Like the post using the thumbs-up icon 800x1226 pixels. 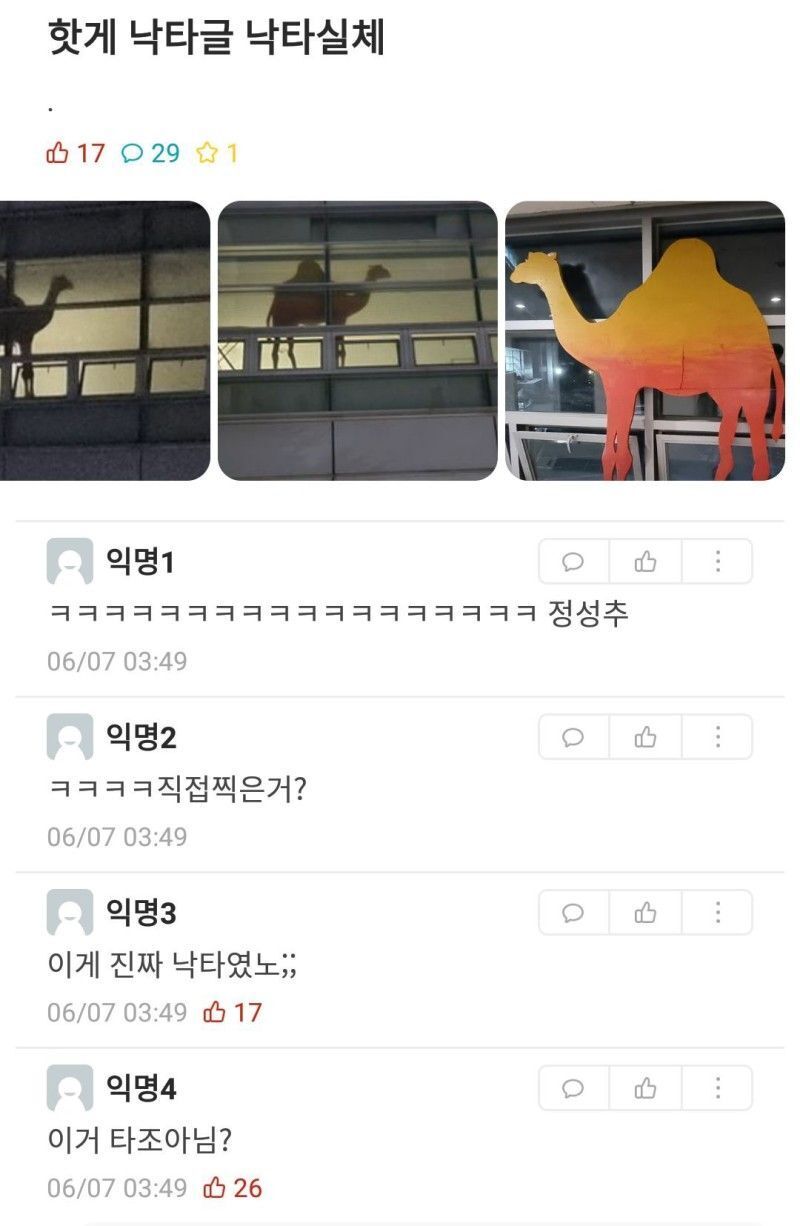60,154
